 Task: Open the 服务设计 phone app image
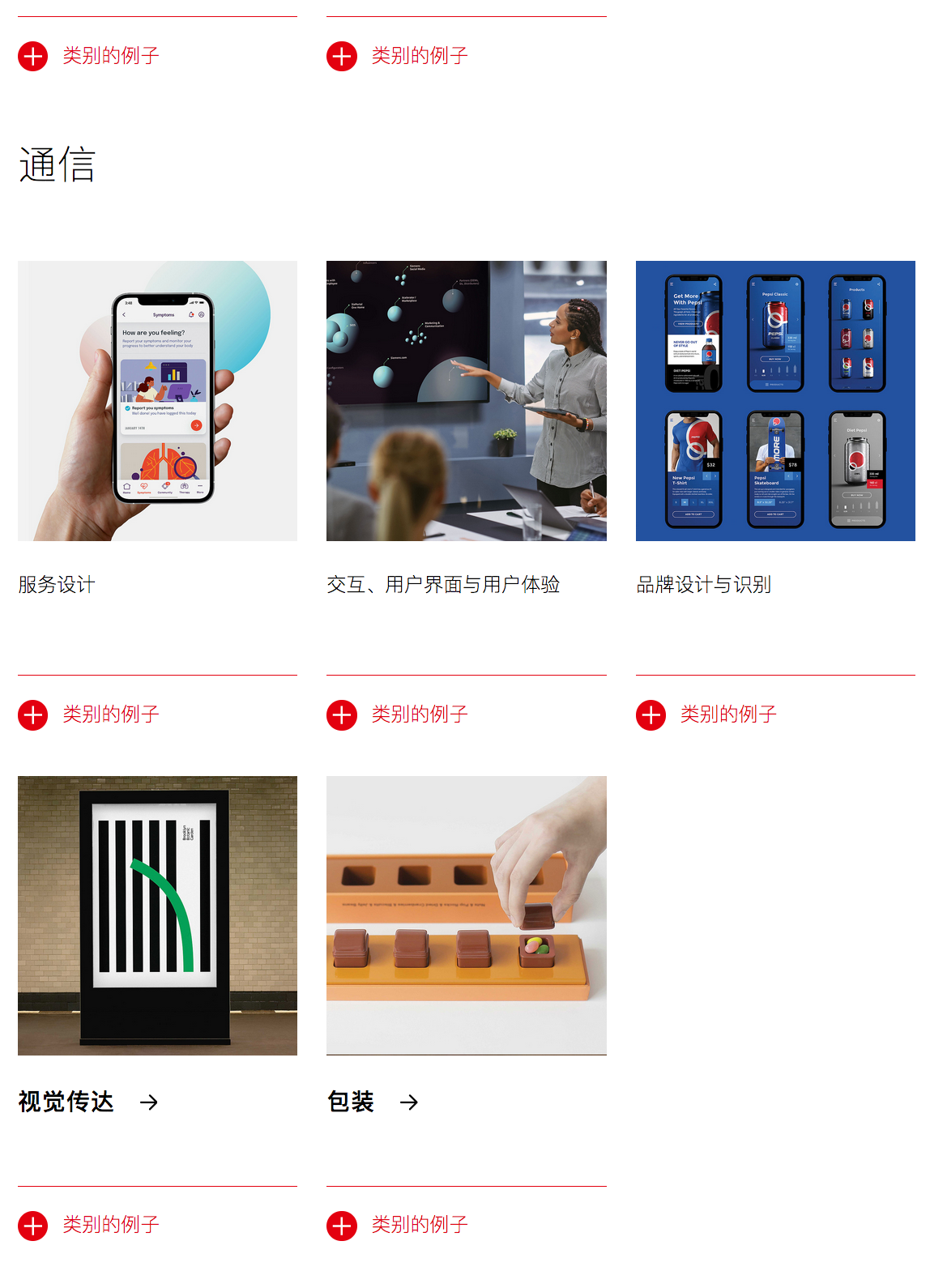157,400
